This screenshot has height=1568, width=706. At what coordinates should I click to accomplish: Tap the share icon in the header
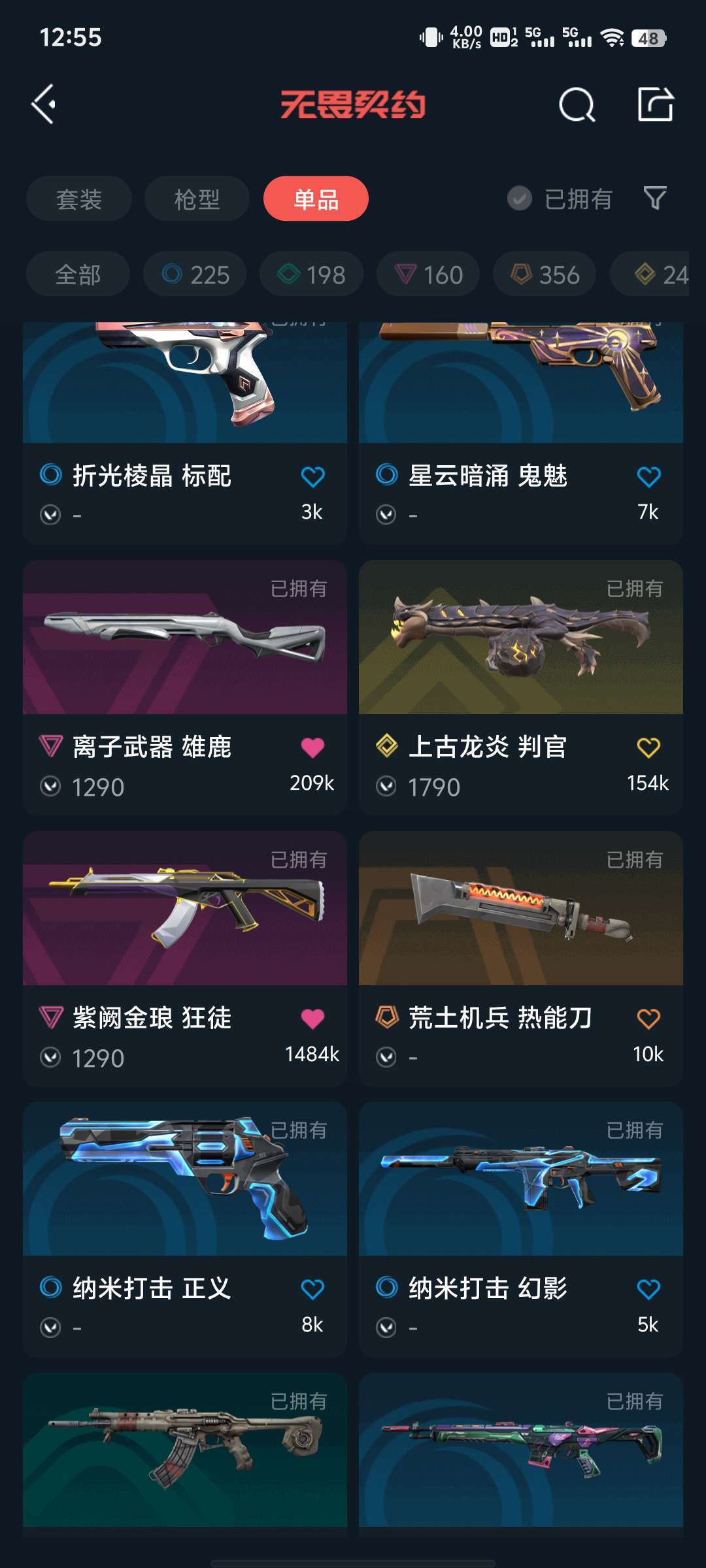tap(655, 104)
